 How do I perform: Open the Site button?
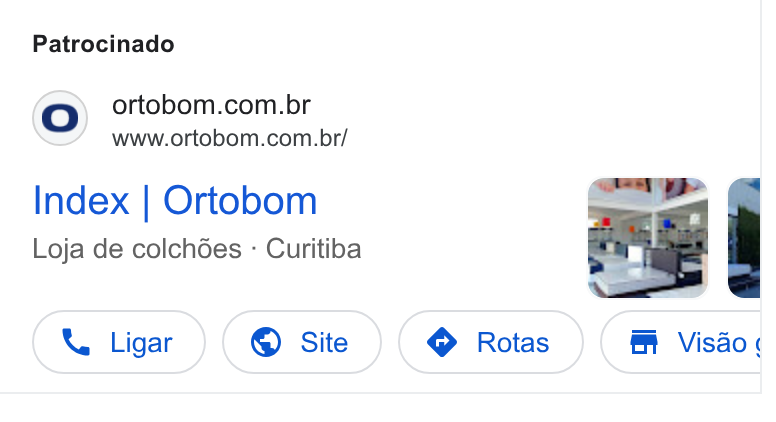tap(302, 342)
